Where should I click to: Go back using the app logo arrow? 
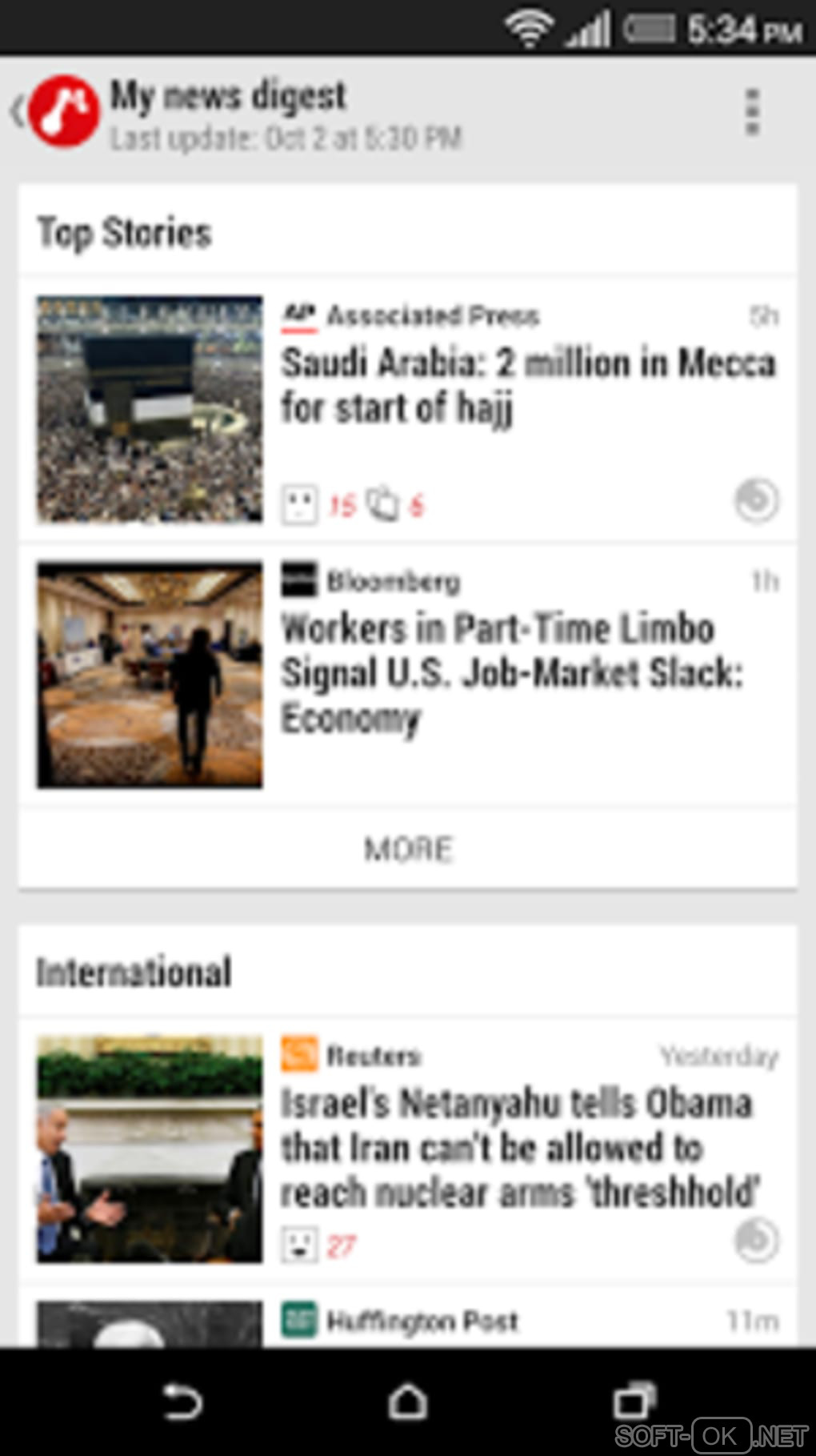(54, 112)
